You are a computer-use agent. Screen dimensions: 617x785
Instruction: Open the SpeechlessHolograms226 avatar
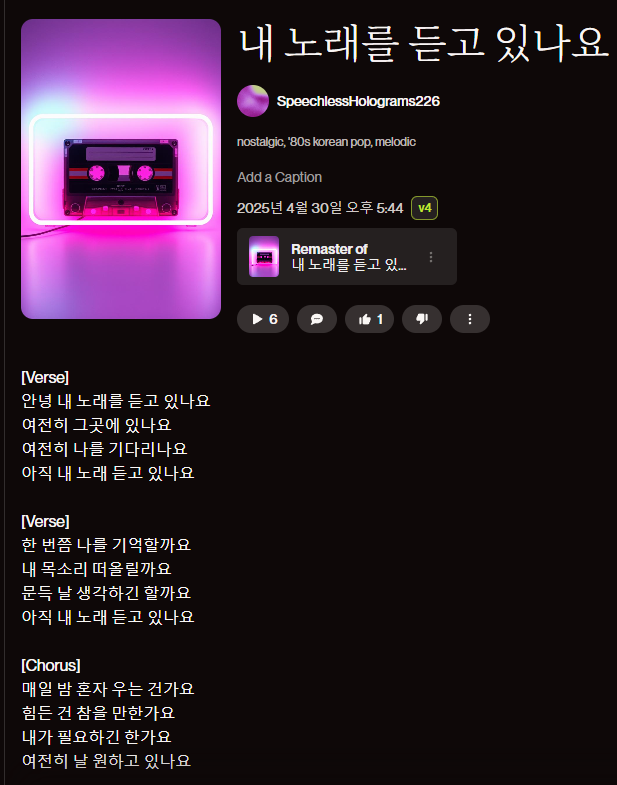coord(253,101)
